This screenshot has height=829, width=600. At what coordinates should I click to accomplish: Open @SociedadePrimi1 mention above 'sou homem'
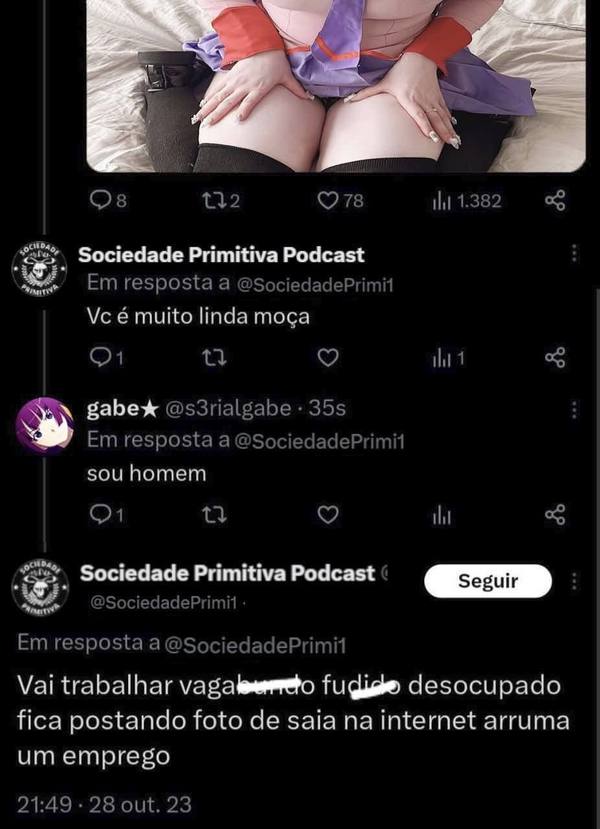click(x=316, y=440)
